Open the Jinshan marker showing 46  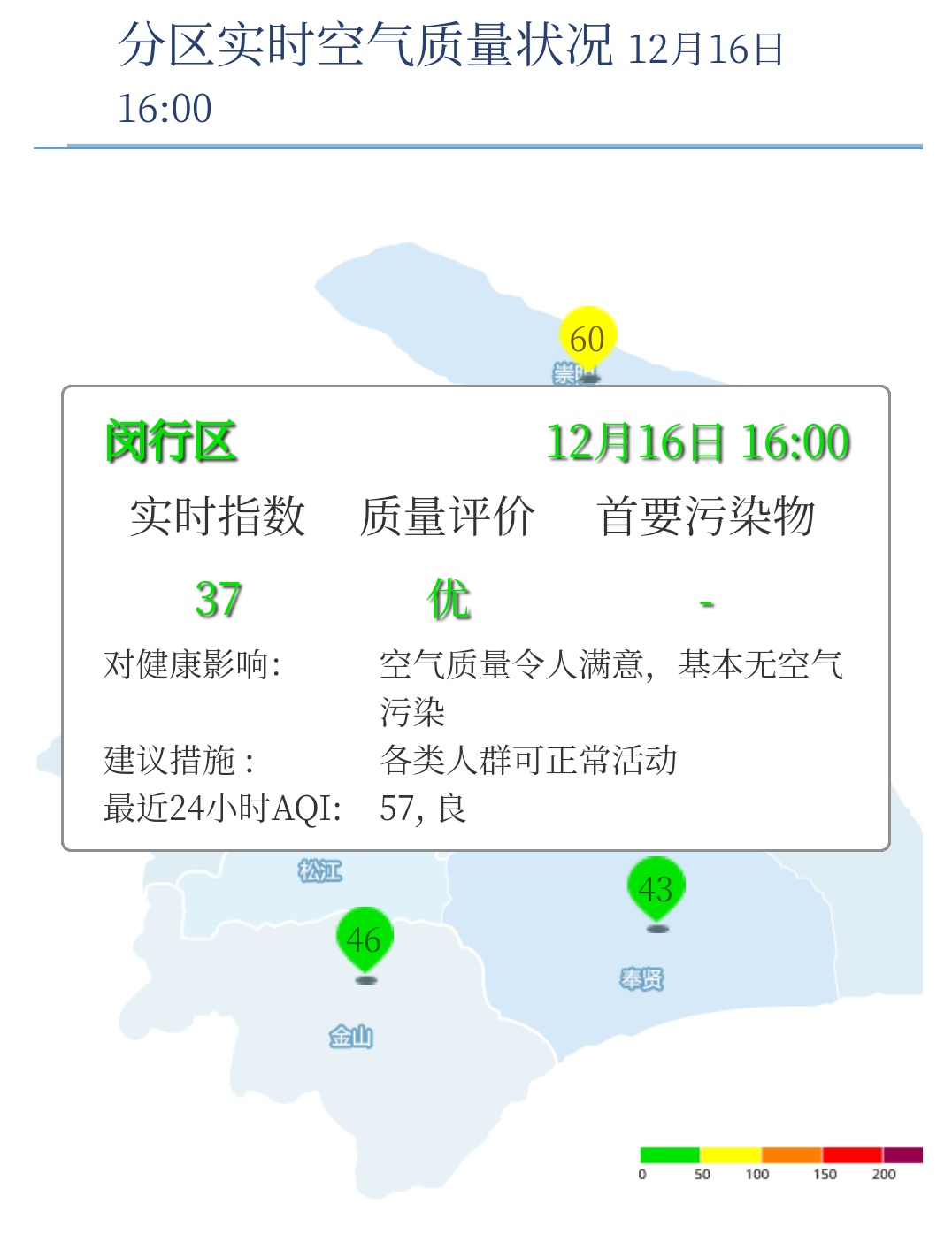click(x=365, y=939)
